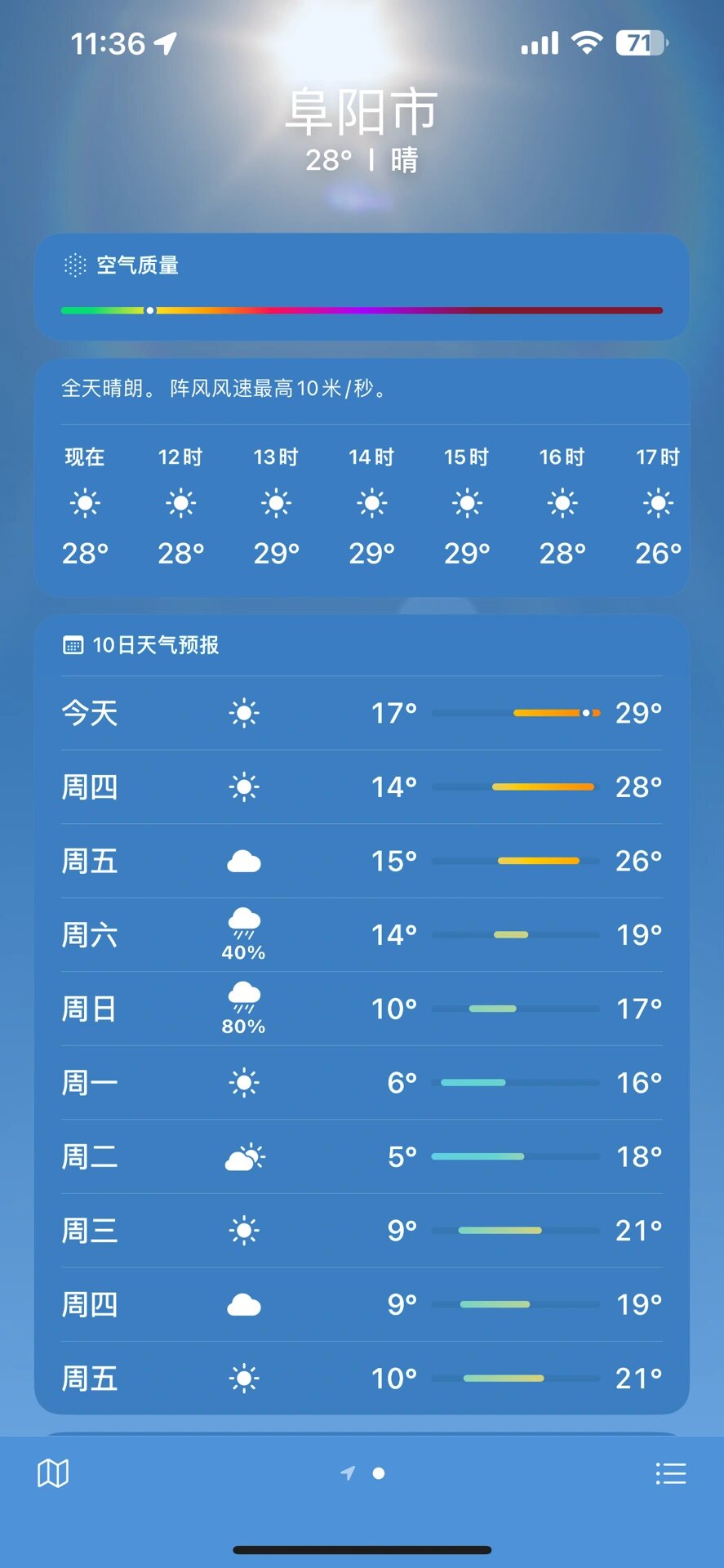Open the map view icon

tap(53, 1473)
